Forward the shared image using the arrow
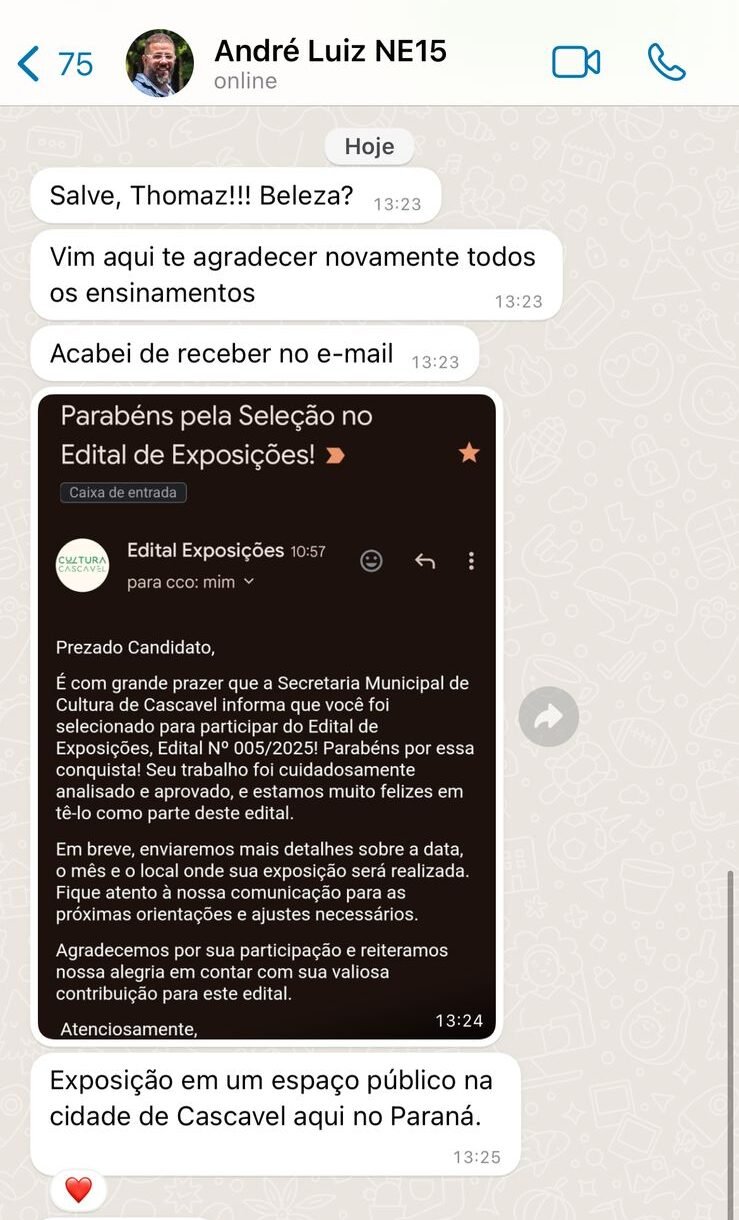739x1220 pixels. (x=548, y=716)
